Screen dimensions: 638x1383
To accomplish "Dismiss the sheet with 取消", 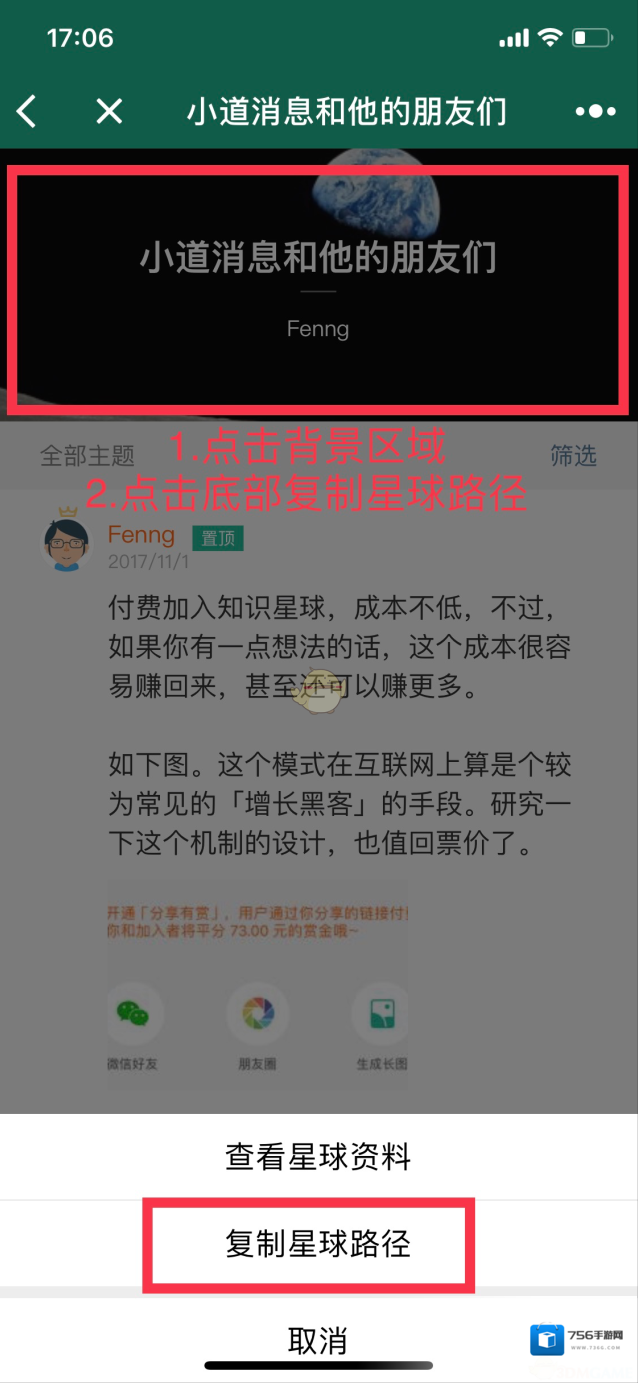I will [318, 1340].
